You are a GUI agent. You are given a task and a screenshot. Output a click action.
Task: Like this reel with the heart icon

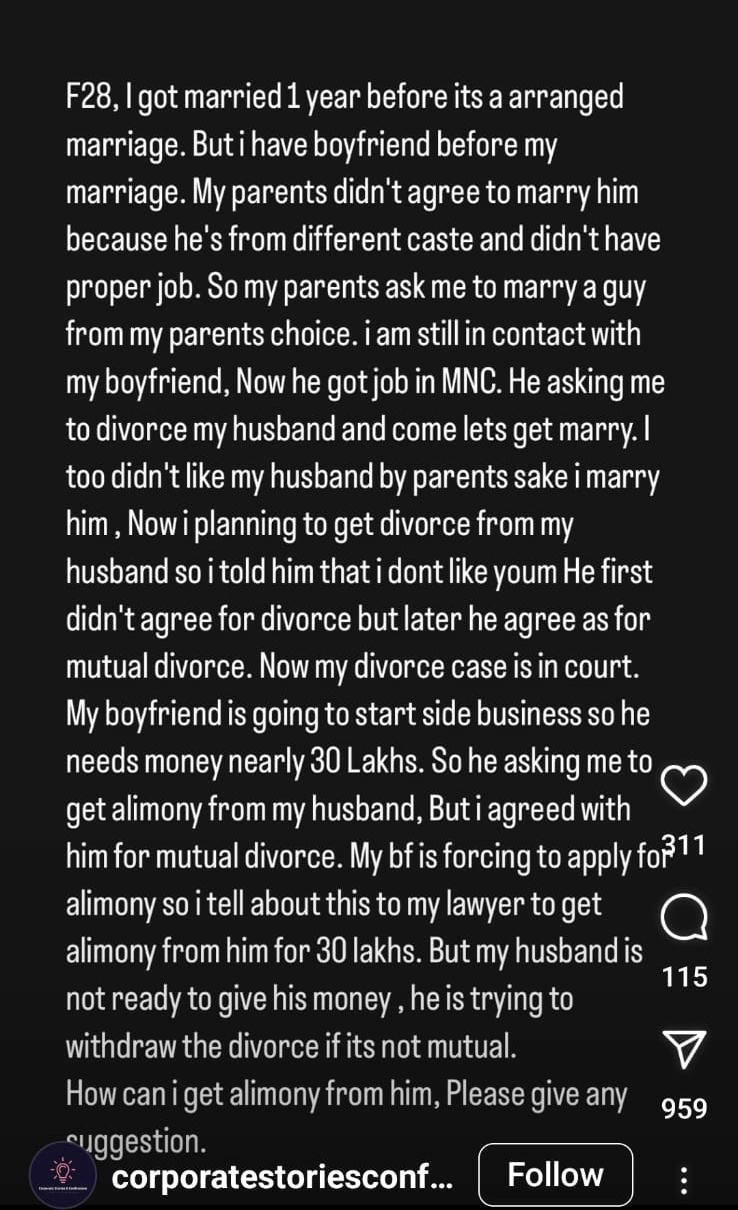tap(685, 786)
